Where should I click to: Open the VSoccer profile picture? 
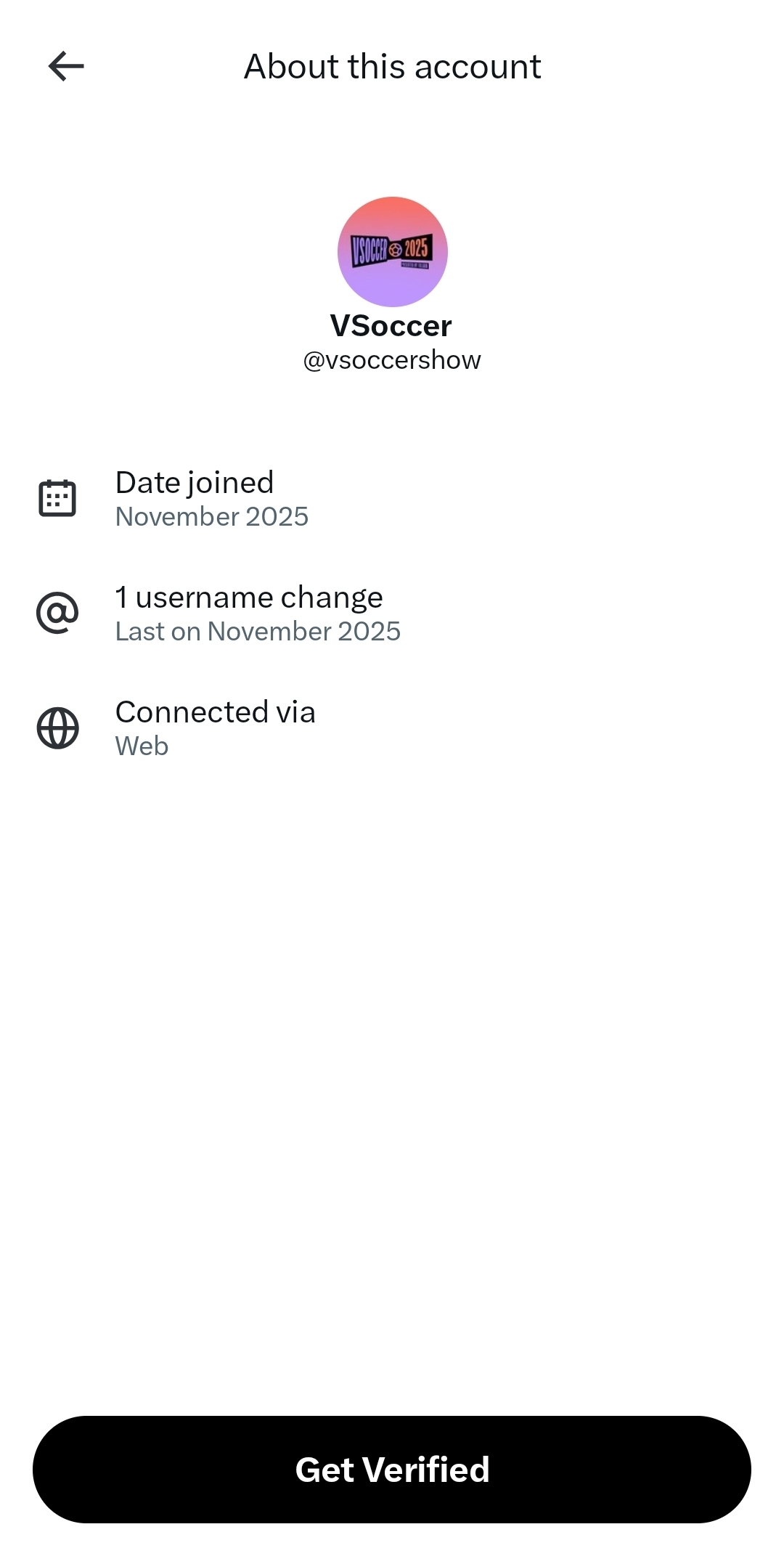(x=392, y=252)
